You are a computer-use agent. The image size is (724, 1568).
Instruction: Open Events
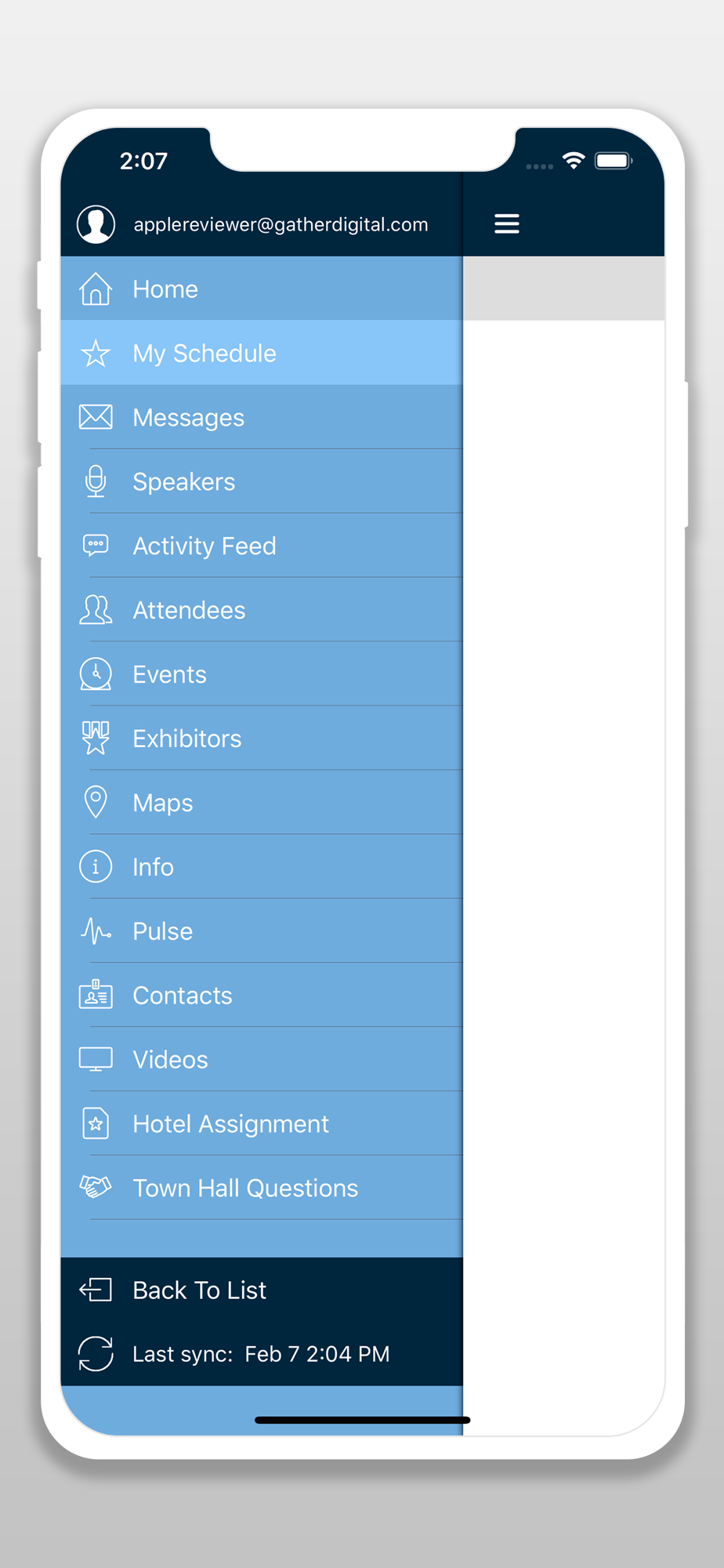coord(262,674)
